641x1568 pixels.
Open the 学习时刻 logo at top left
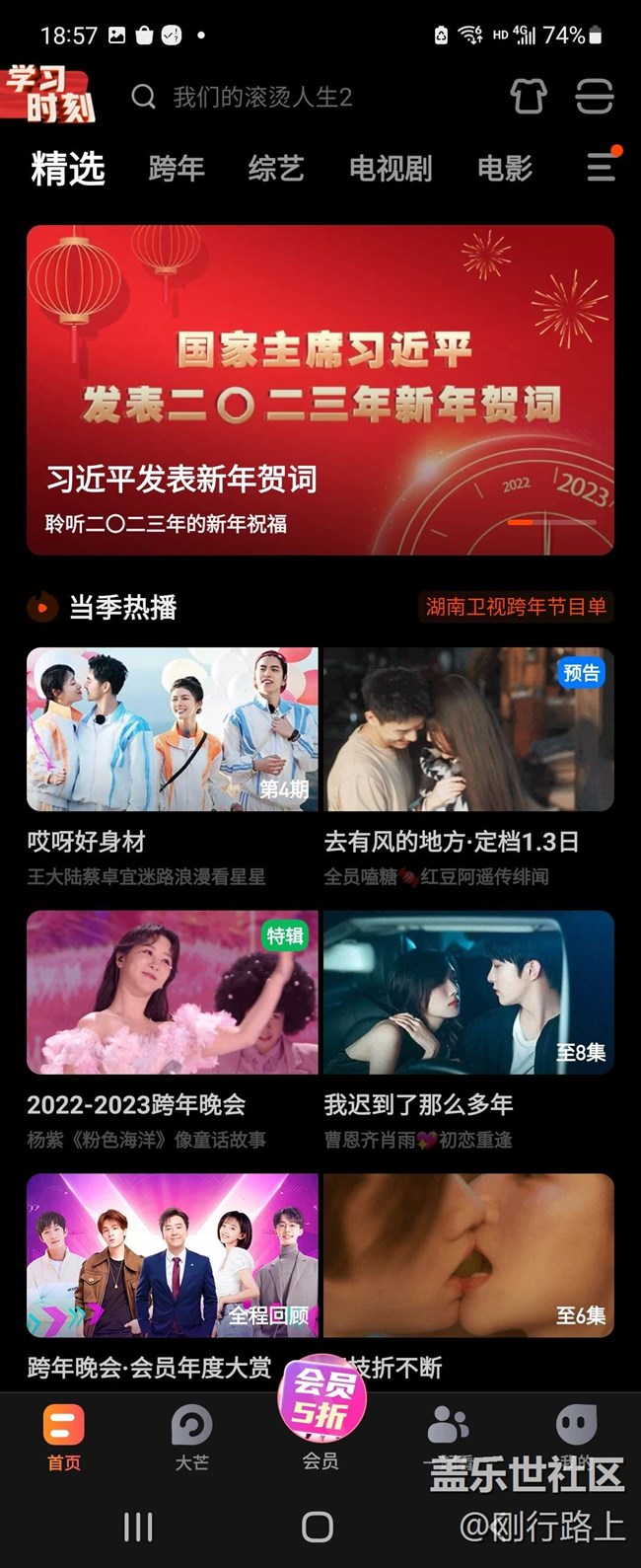point(51,94)
